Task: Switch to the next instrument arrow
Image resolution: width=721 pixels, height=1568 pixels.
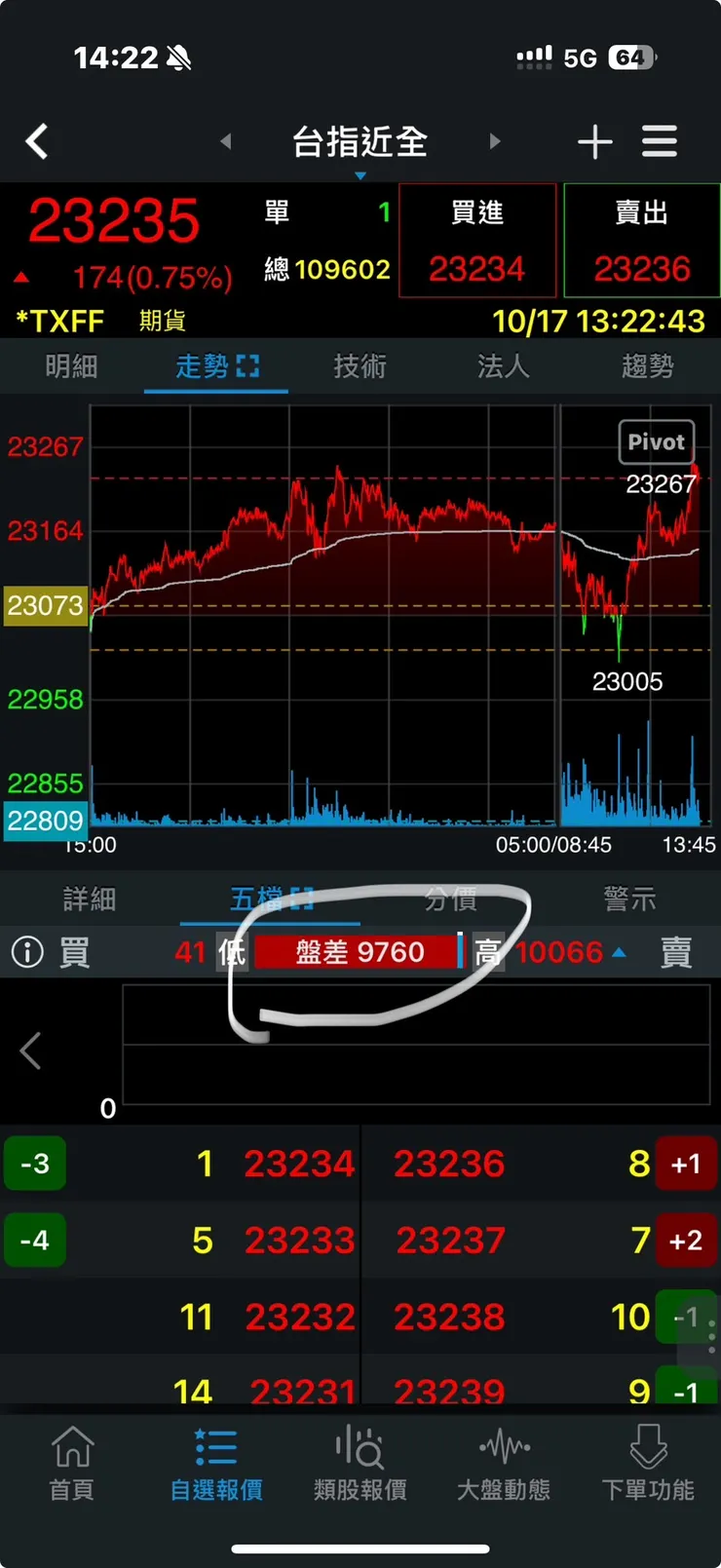Action: 494,142
